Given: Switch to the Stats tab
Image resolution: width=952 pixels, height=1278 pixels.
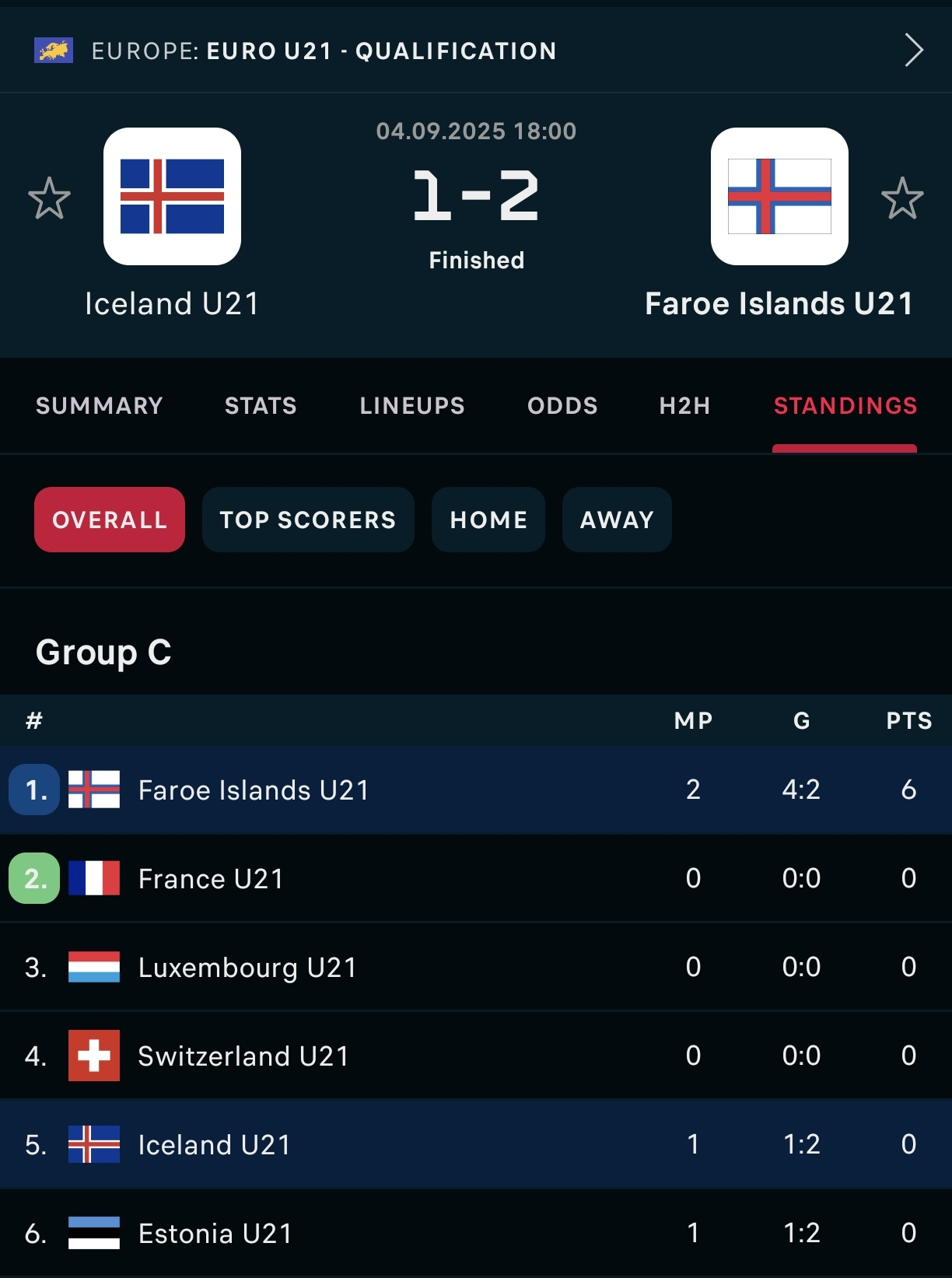Looking at the screenshot, I should 261,405.
